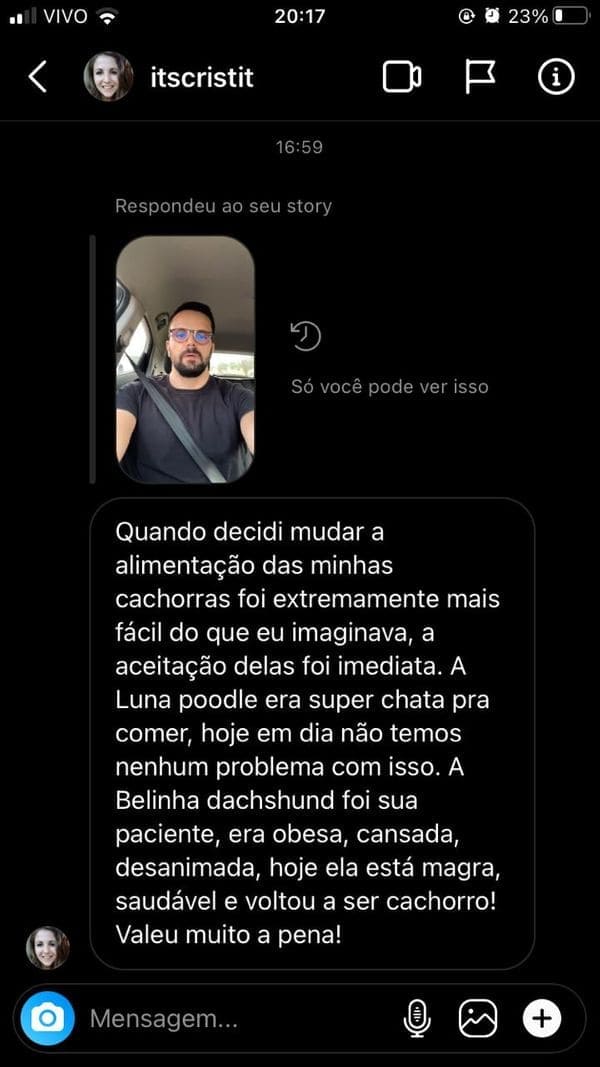Focus the Mensagem text field
This screenshot has width=600, height=1067.
[230, 1019]
